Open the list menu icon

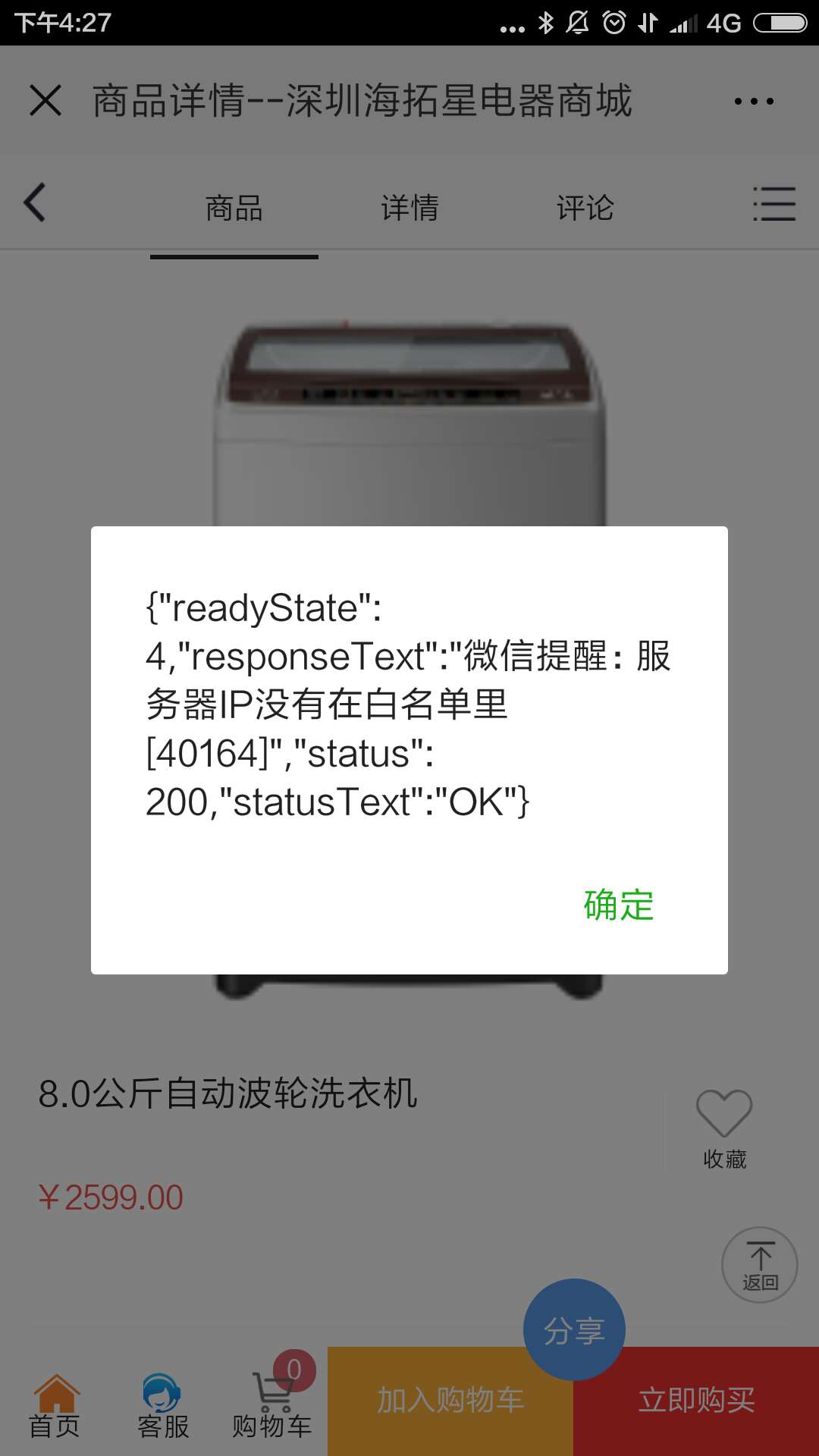[x=773, y=204]
